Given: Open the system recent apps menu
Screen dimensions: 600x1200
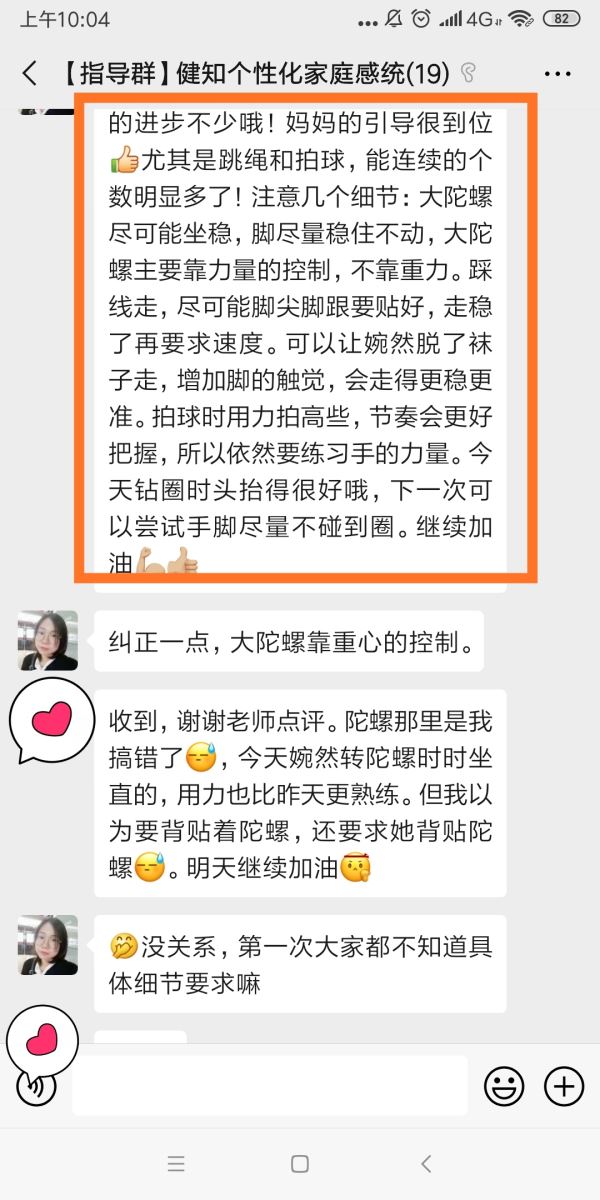Looking at the screenshot, I should tap(176, 1163).
